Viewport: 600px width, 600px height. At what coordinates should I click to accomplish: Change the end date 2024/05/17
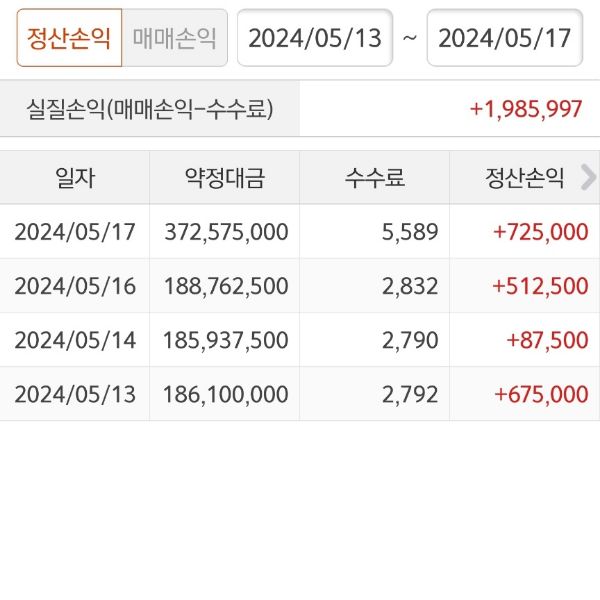click(x=505, y=38)
